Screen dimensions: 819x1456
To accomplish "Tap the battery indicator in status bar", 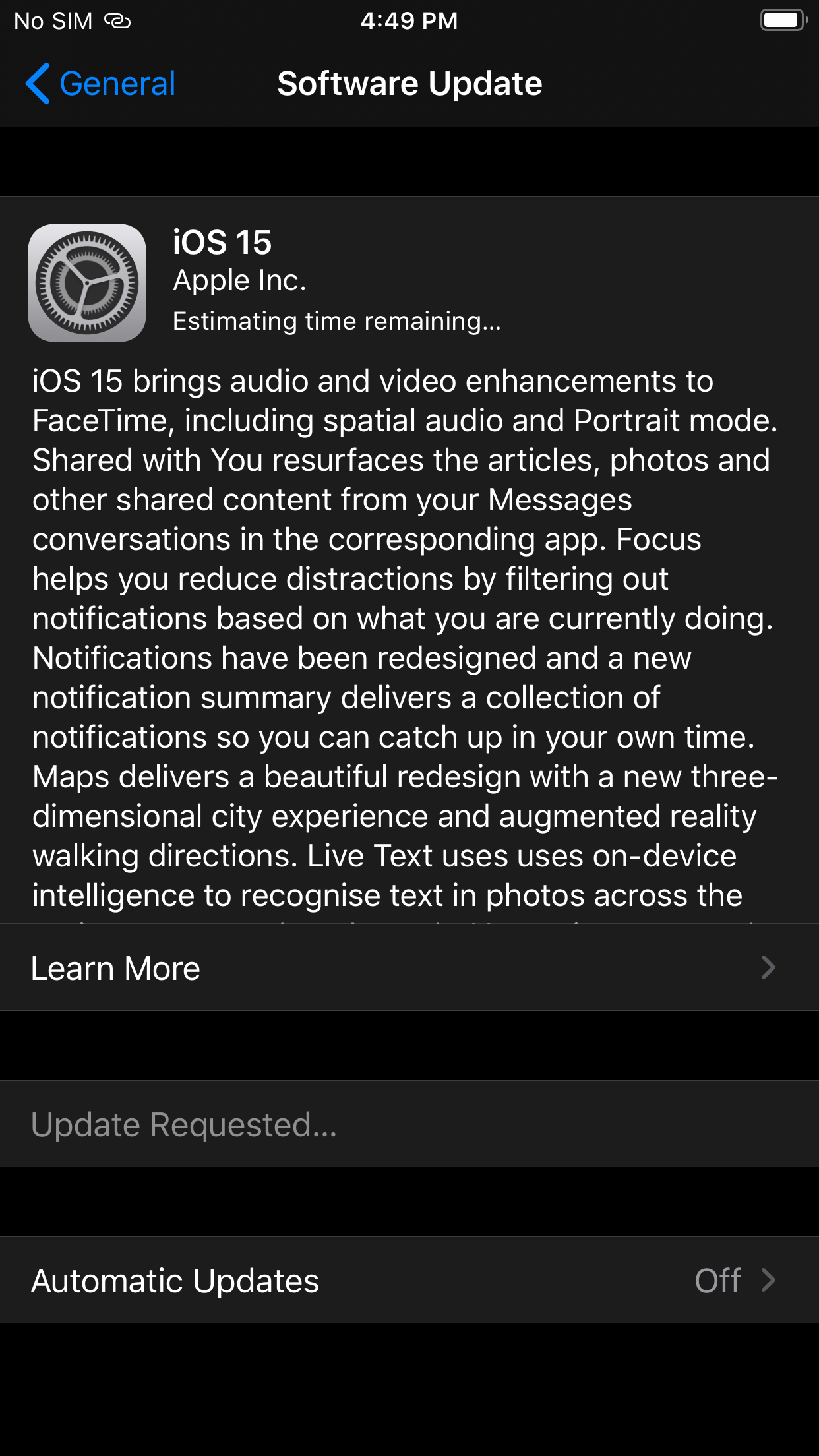I will pyautogui.click(x=782, y=20).
